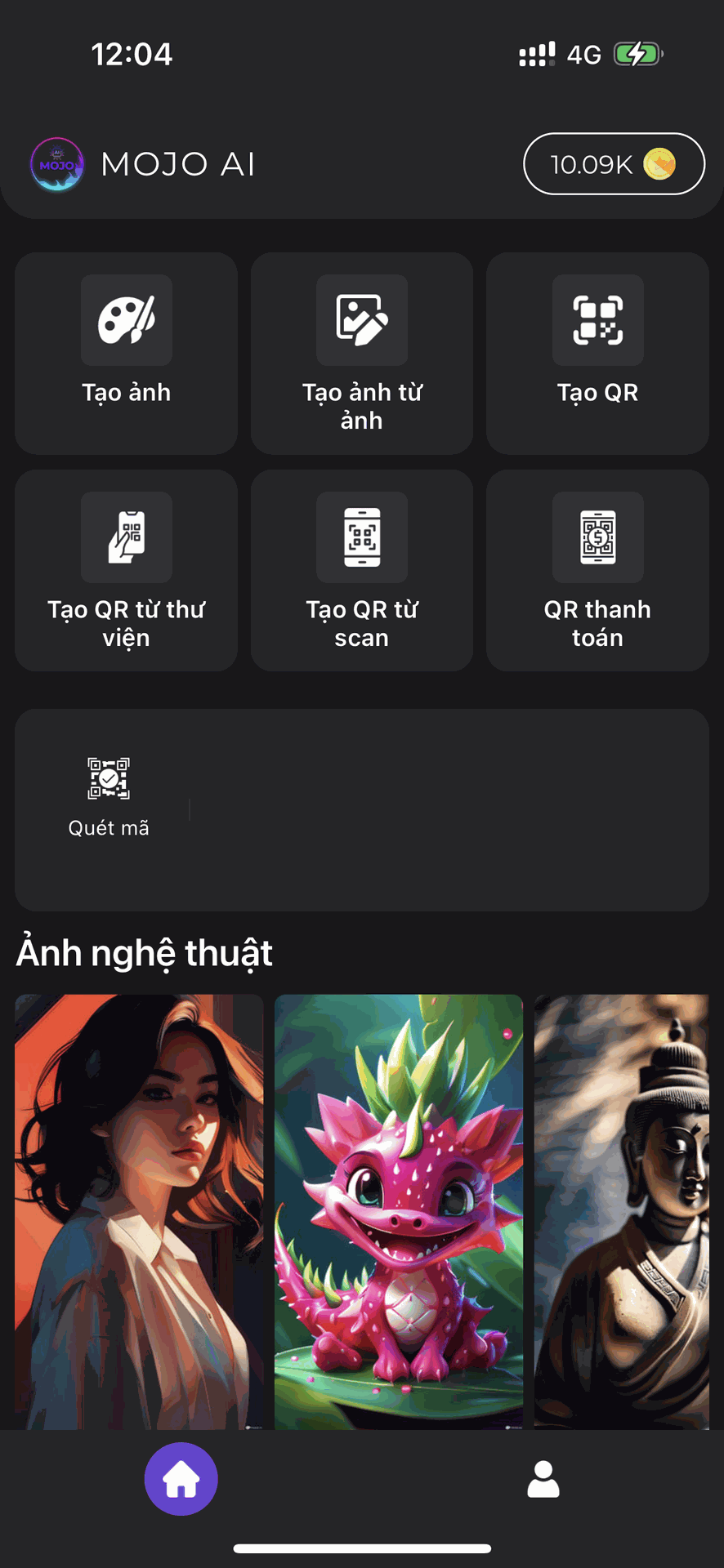724x1568 pixels.
Task: Select the Tạo ảnh từ ảnh feature
Action: click(x=362, y=353)
